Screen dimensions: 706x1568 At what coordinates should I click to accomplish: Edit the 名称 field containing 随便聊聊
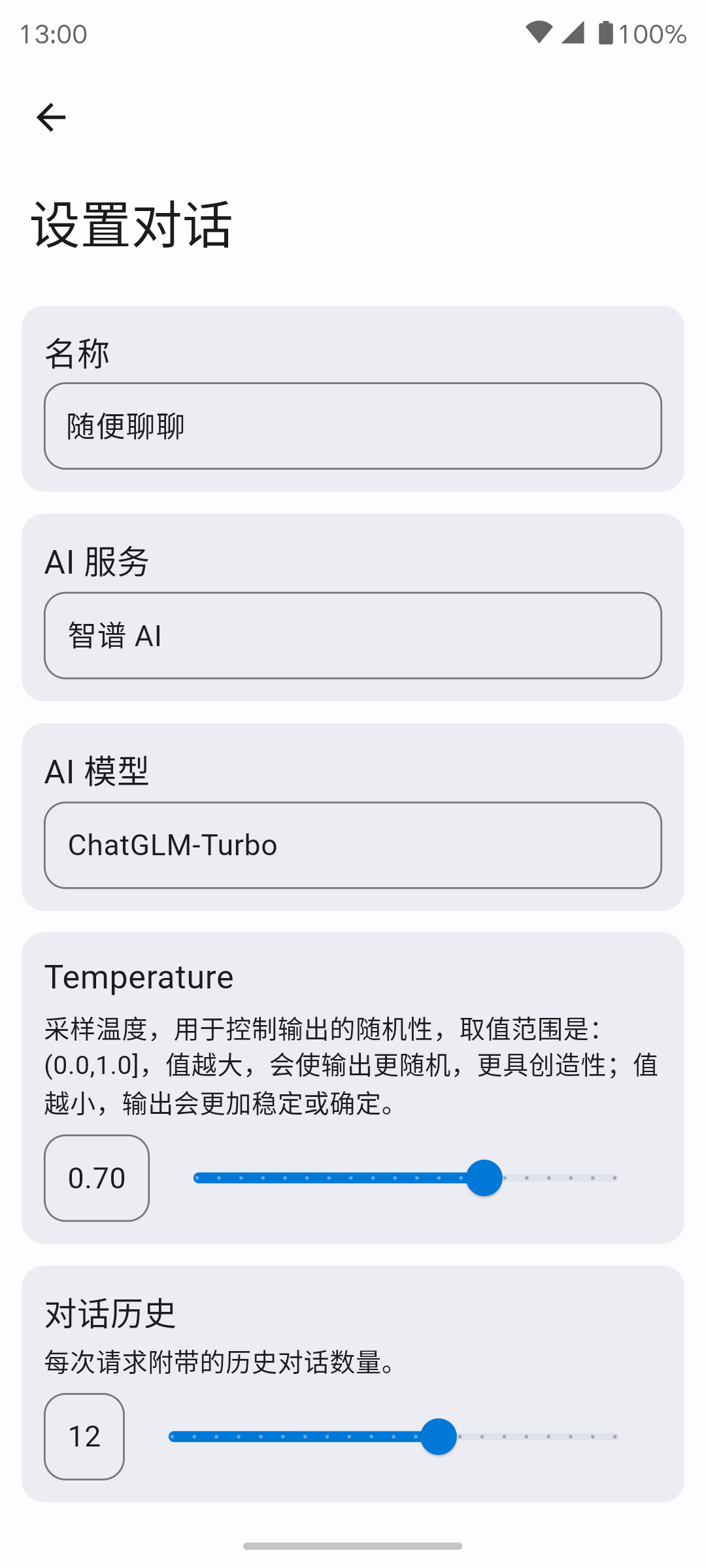[353, 426]
